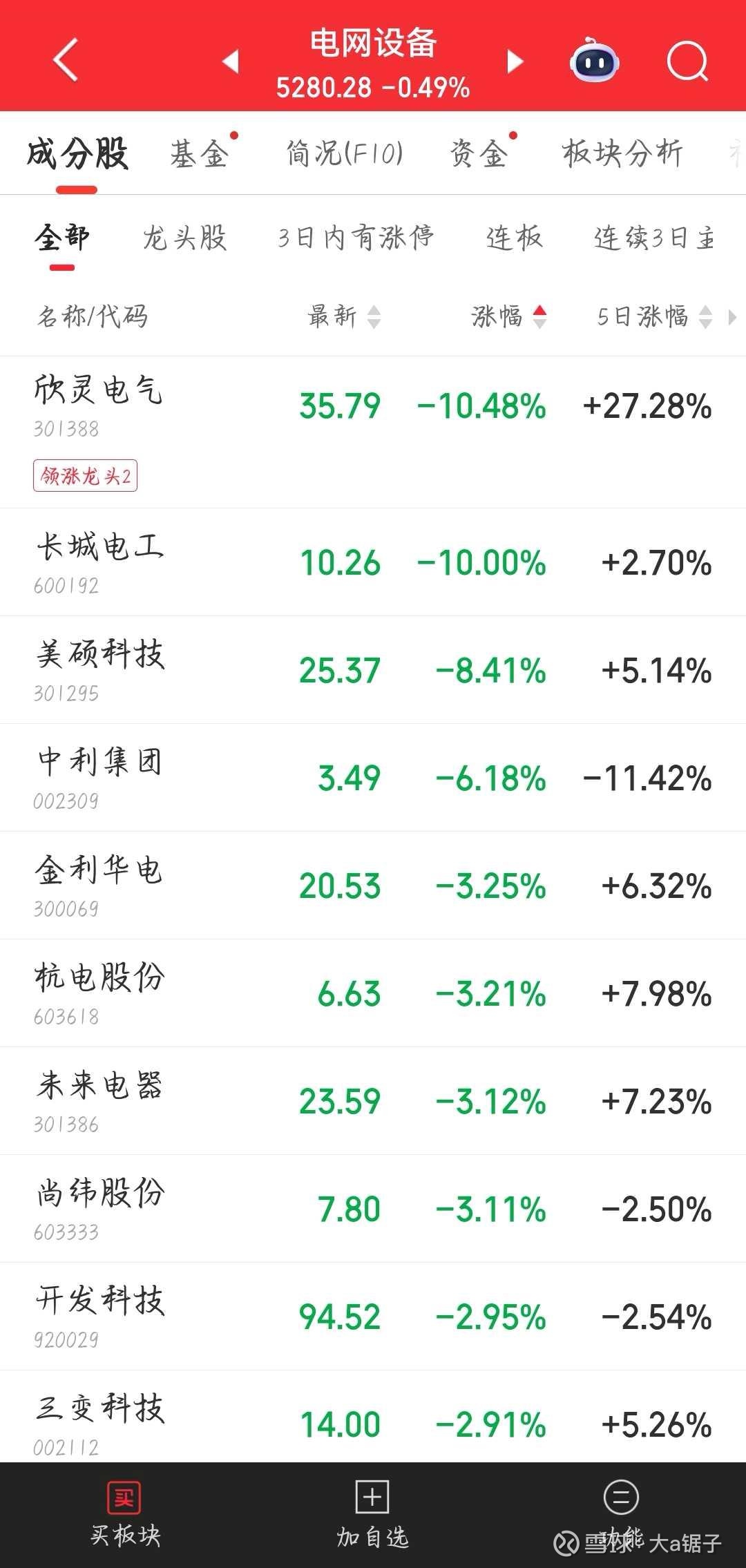Viewport: 746px width, 1568px height.
Task: Sort by 最新 price column
Action: pos(344,316)
